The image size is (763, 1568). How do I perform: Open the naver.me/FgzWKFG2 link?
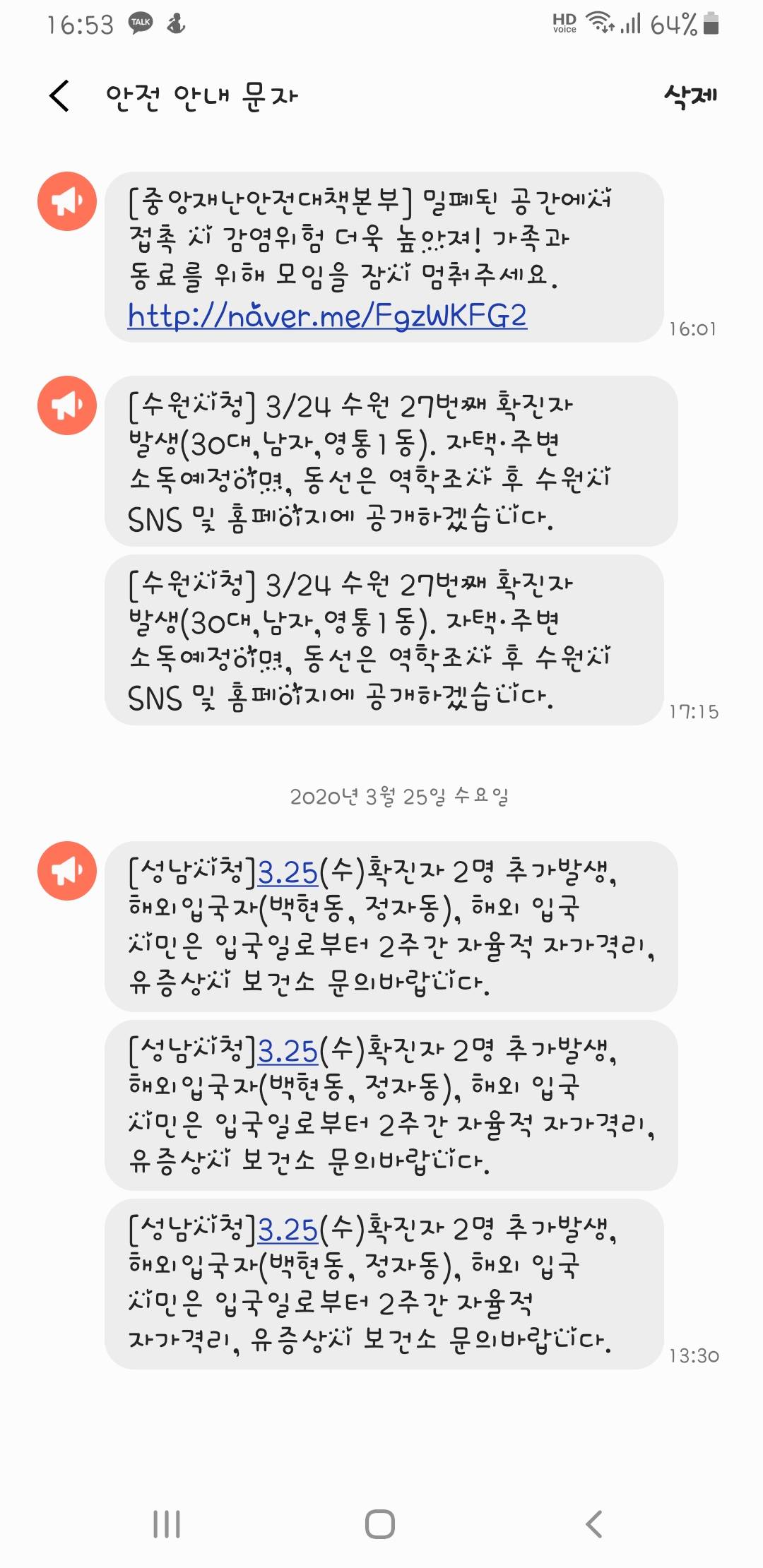tap(327, 316)
